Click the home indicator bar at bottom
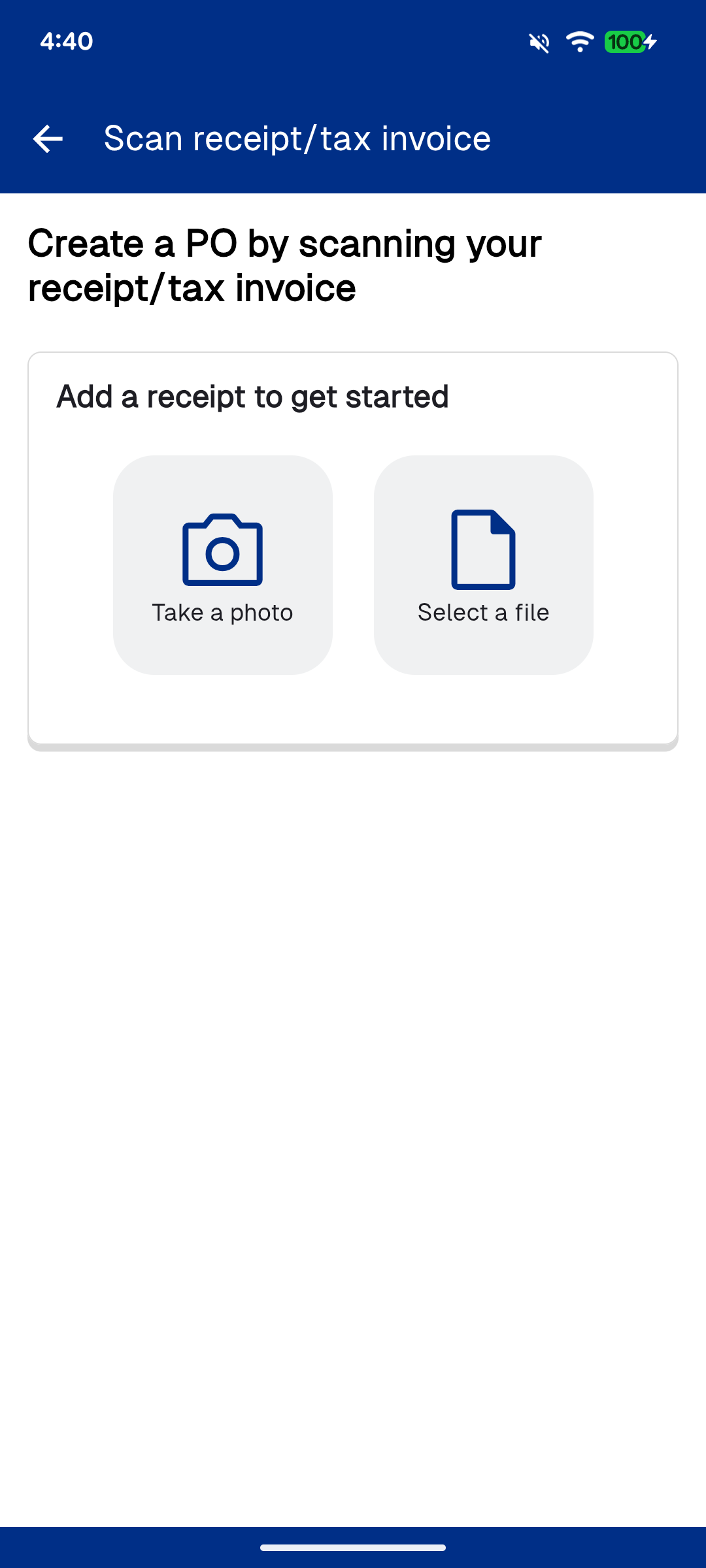This screenshot has height=1568, width=706. (353, 1546)
